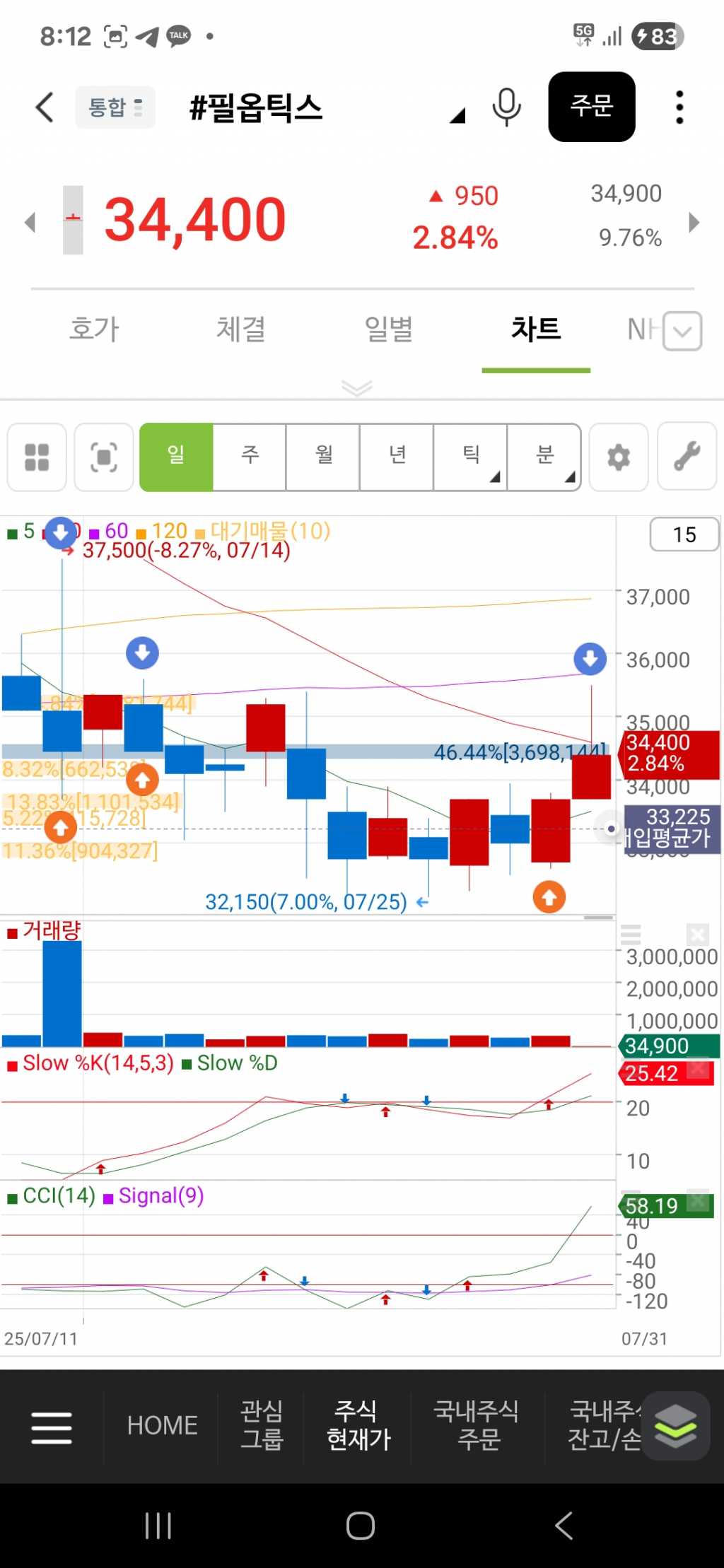Open the 일별 daily tab
Screen dimensions: 724x1568
pos(388,329)
